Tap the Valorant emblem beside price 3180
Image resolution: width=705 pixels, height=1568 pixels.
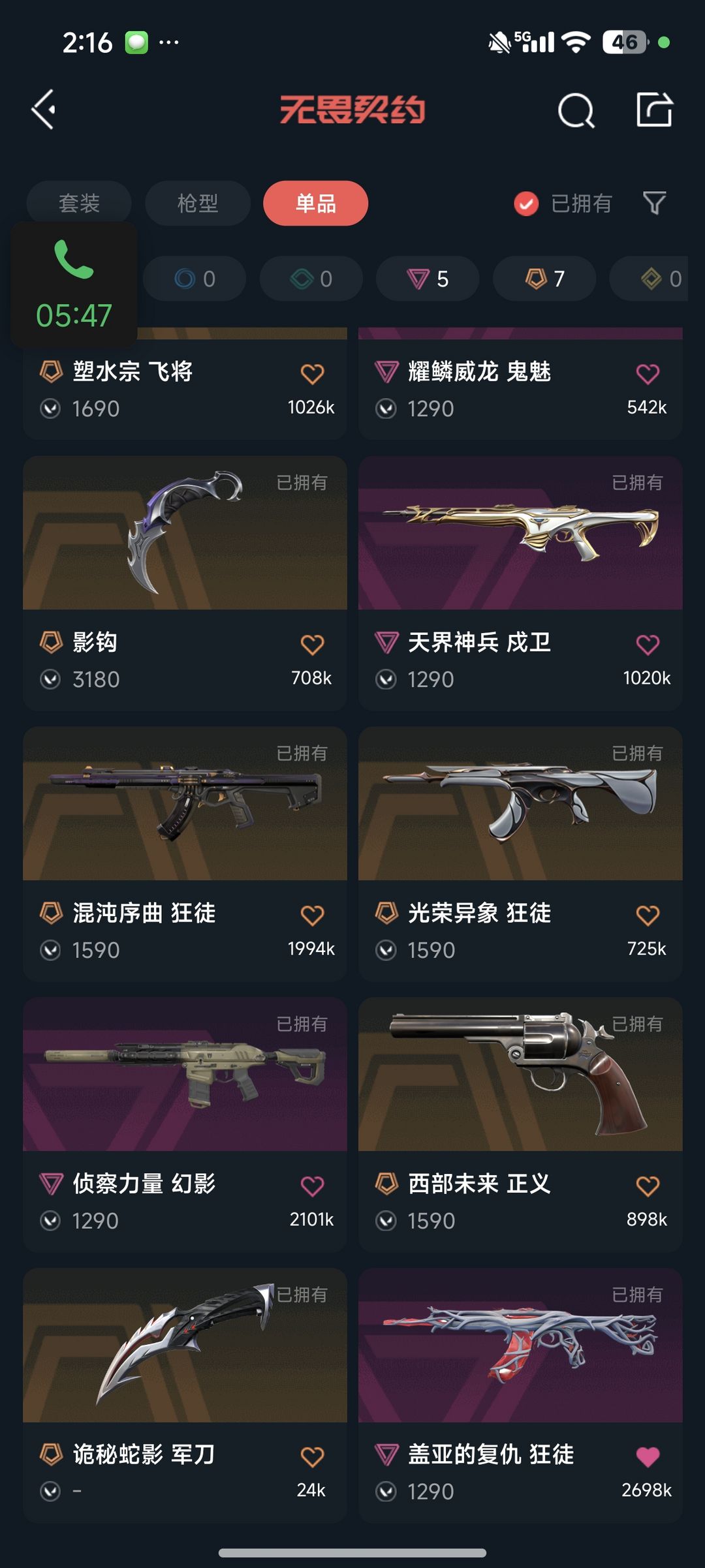51,679
